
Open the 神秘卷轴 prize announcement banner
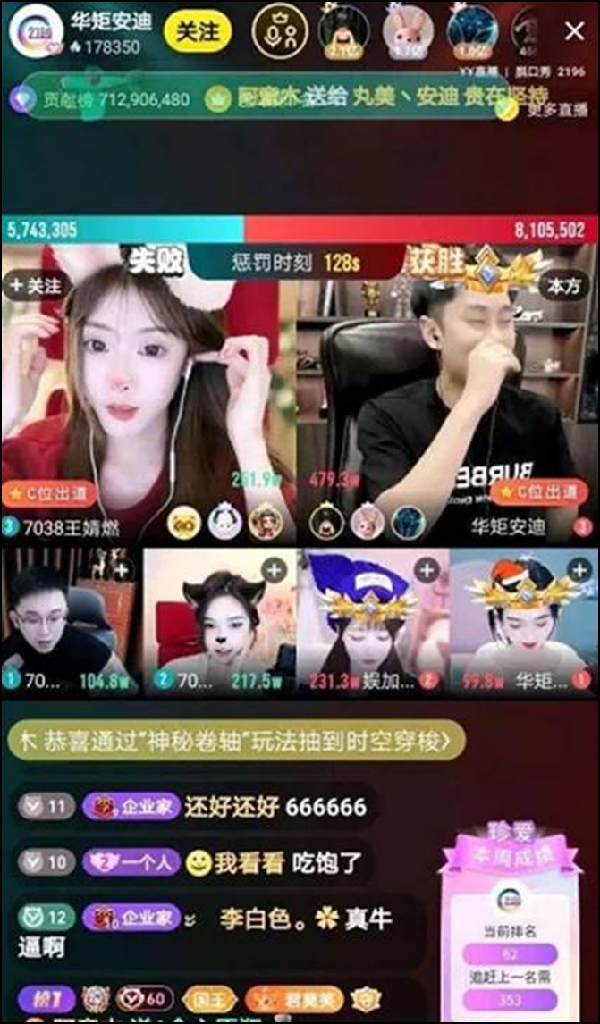pos(235,740)
